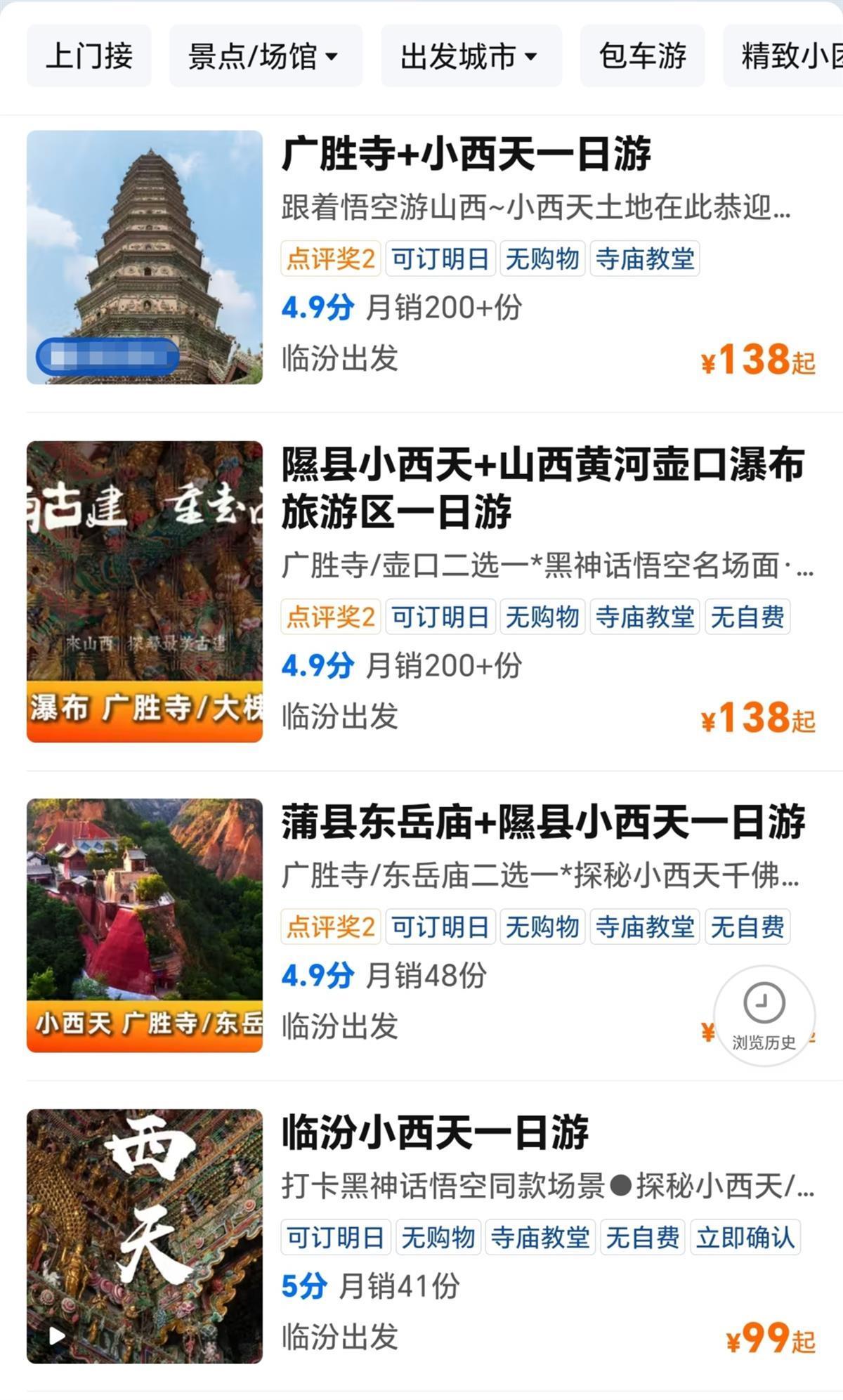Expand the 景点/场馆 dropdown
843x1400 pixels.
coord(265,56)
